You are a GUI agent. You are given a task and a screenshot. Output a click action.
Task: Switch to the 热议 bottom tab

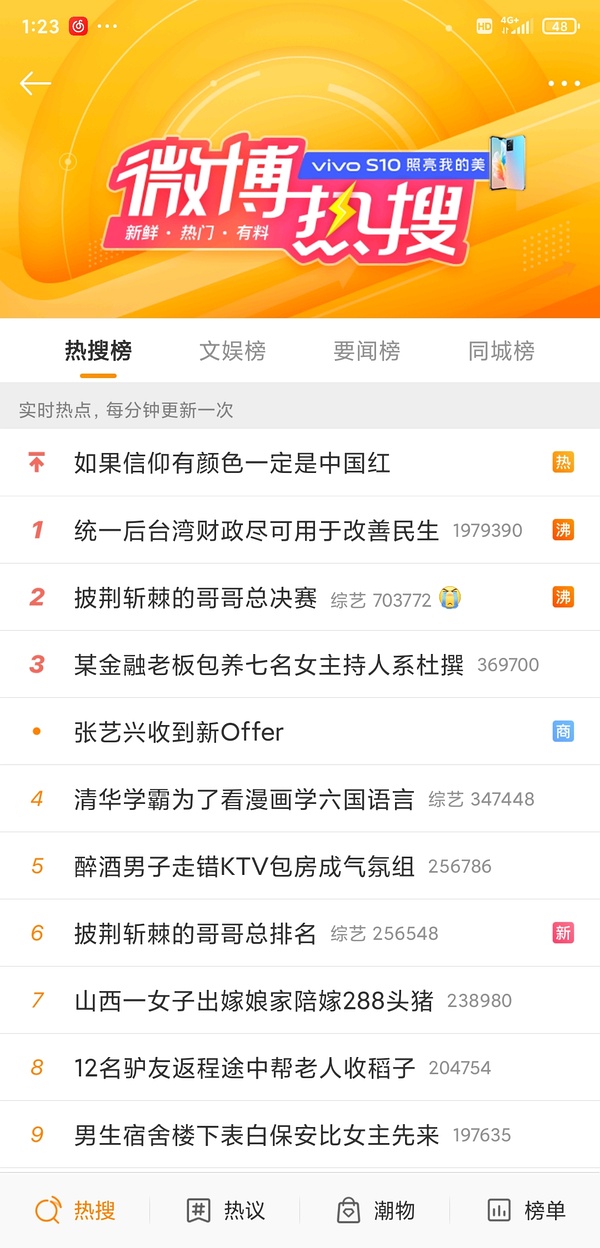click(226, 1211)
